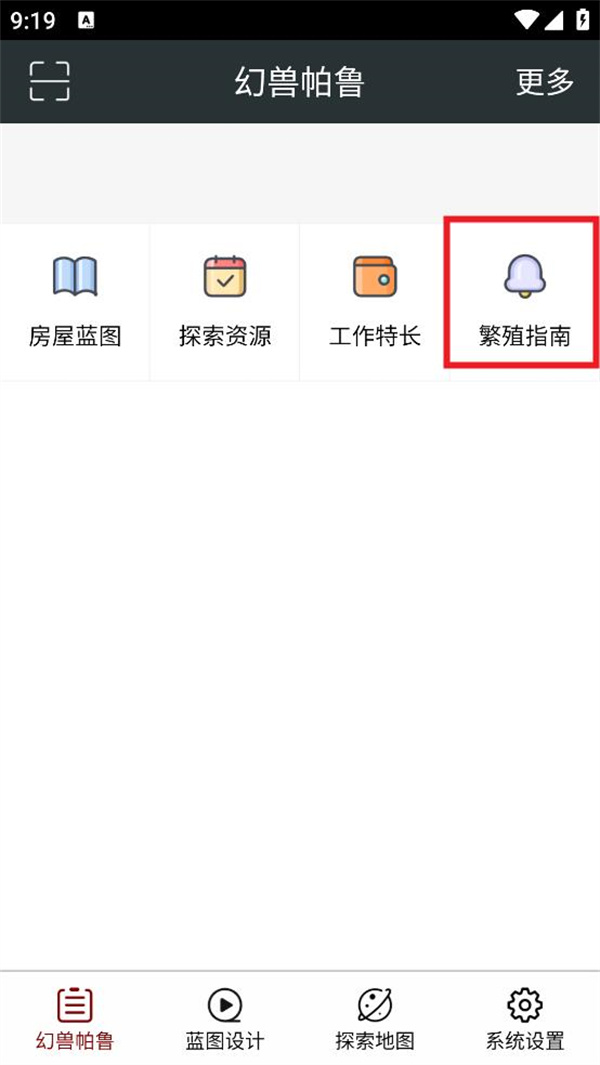Open 房屋蓝图 tile
Screen dimensions: 600x1065
[75, 302]
